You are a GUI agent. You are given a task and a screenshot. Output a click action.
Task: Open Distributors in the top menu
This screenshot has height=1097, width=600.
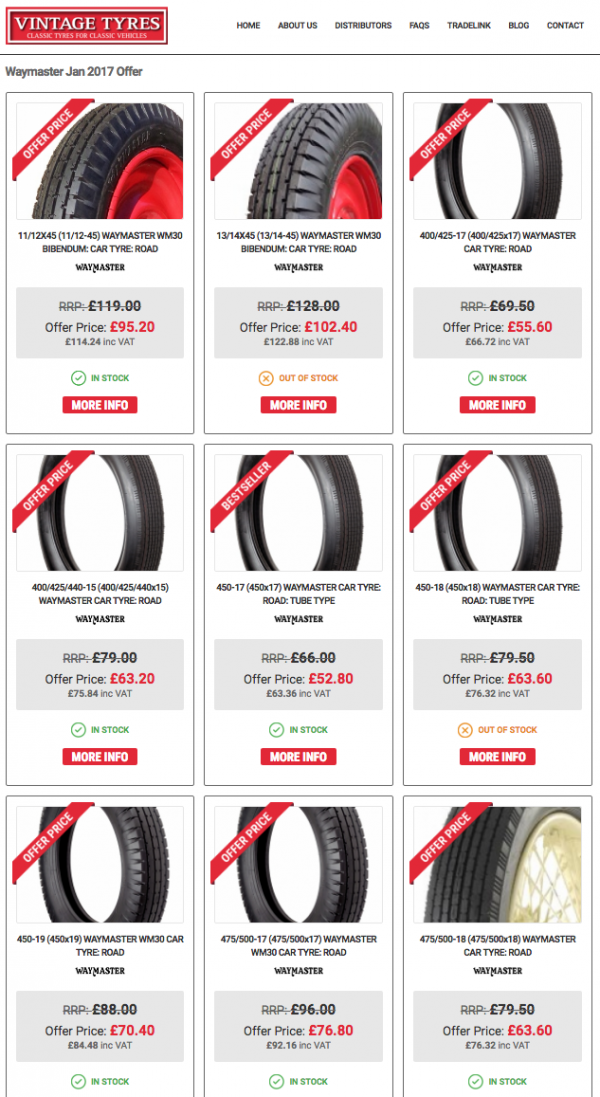(363, 25)
